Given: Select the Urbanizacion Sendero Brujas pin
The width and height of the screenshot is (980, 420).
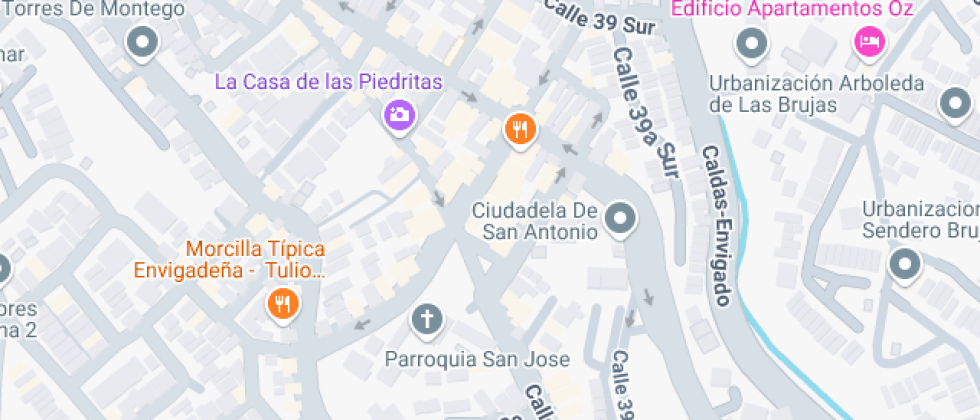Looking at the screenshot, I should click(906, 264).
